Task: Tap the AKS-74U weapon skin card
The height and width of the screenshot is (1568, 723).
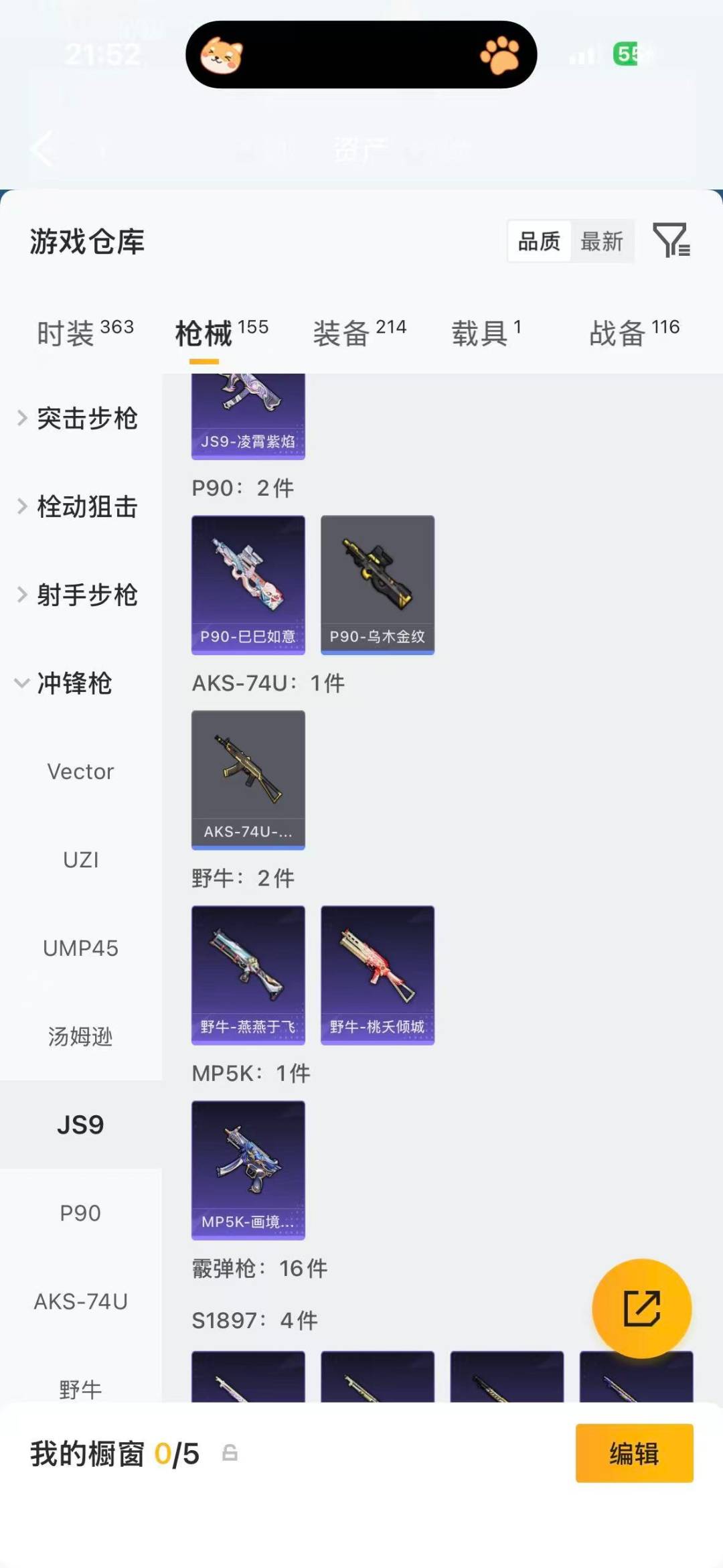Action: pyautogui.click(x=248, y=779)
